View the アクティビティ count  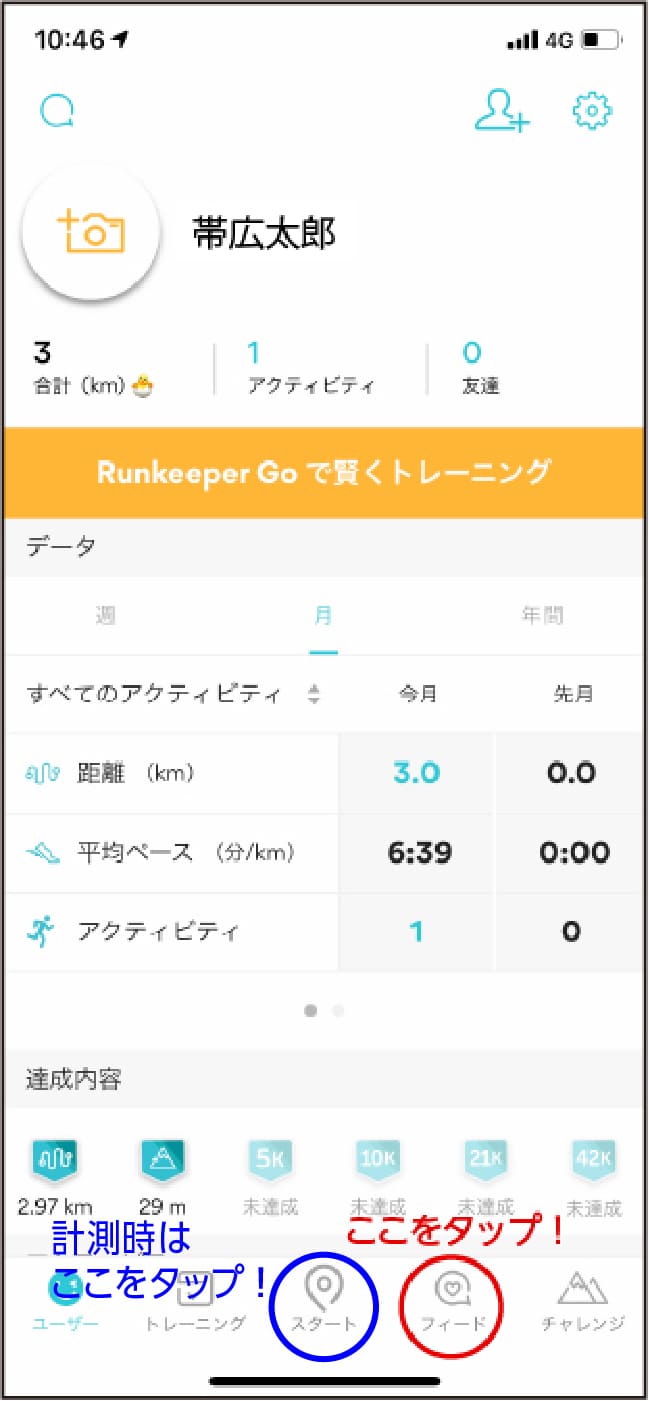311,367
